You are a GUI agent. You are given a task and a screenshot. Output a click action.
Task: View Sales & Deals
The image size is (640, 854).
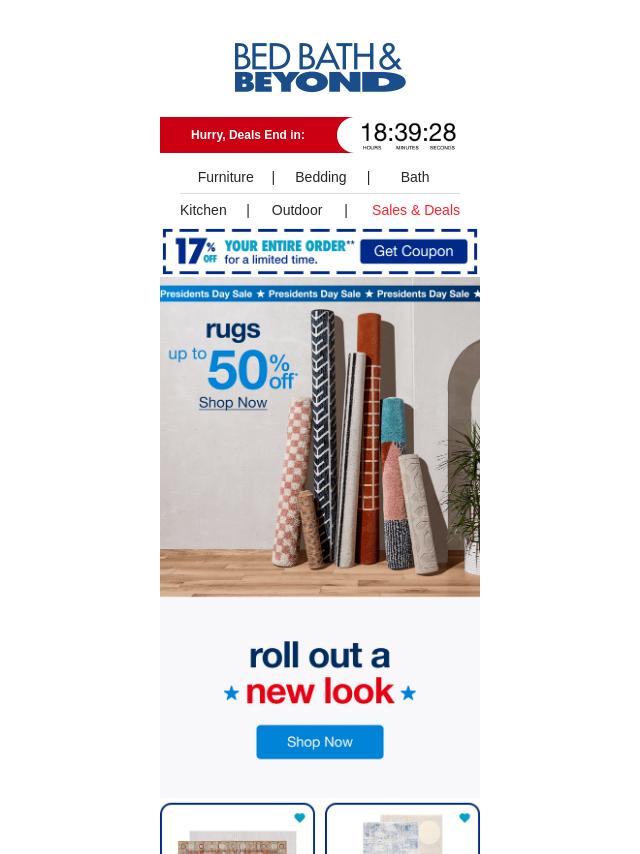click(415, 210)
